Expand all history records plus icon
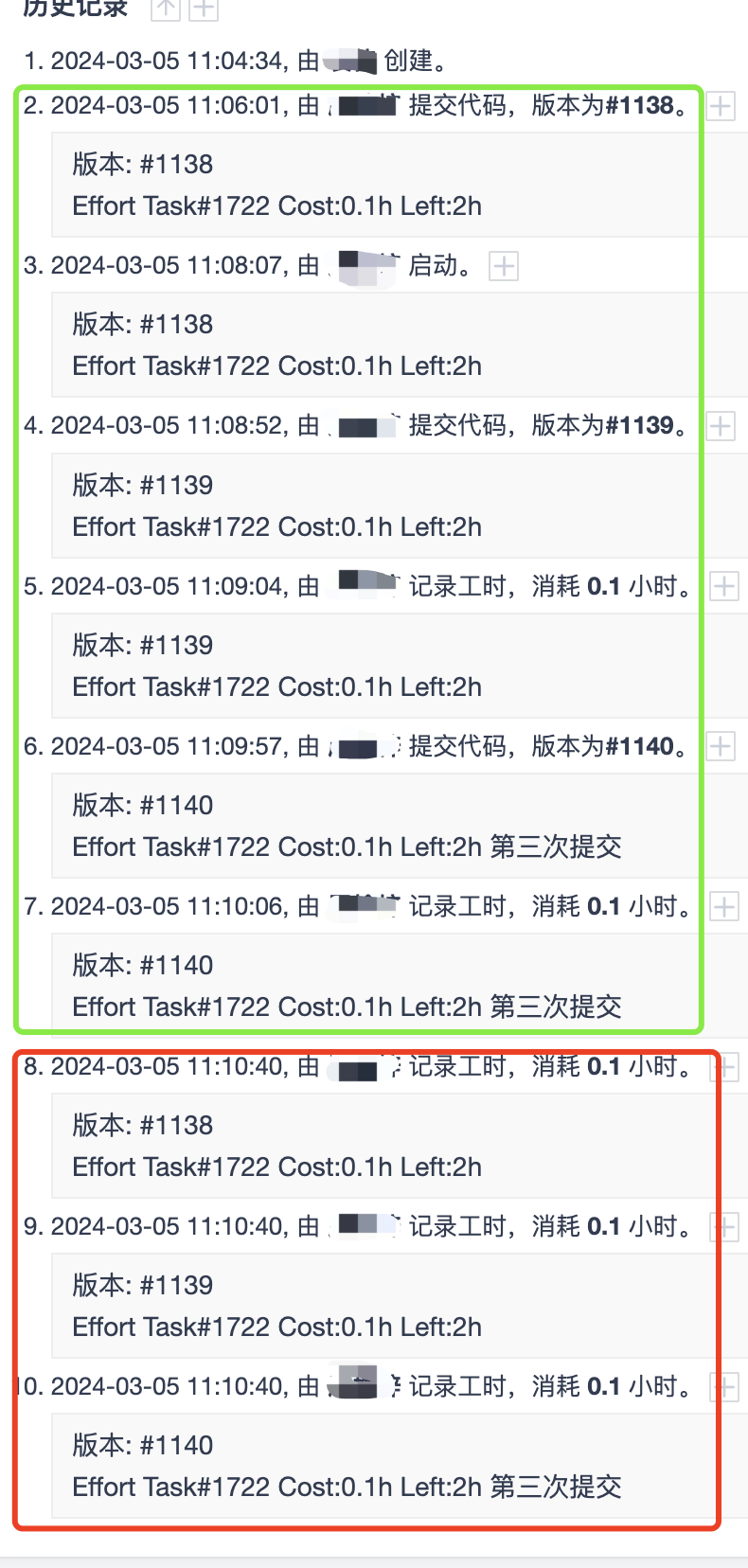This screenshot has height=1568, width=748. click(x=204, y=9)
